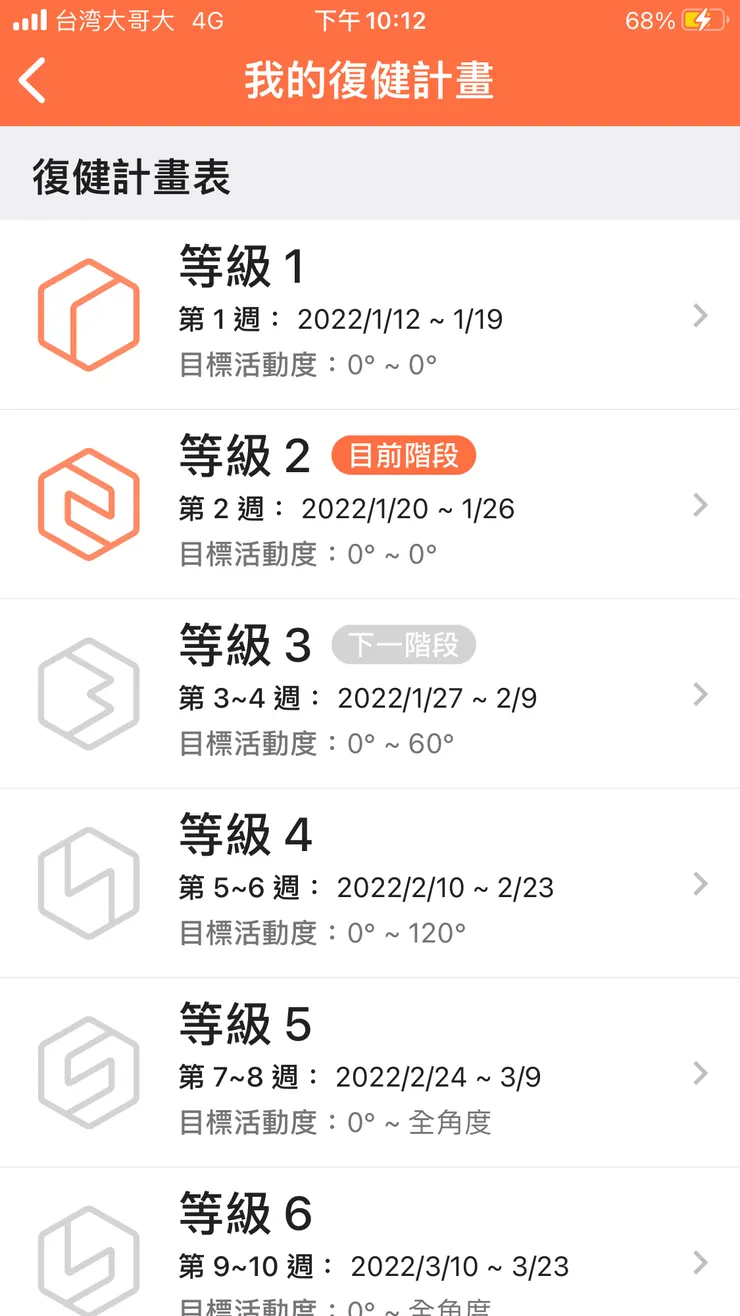Screen dimensions: 740x1316
Task: Tap the back arrow in the header
Action: [32, 82]
